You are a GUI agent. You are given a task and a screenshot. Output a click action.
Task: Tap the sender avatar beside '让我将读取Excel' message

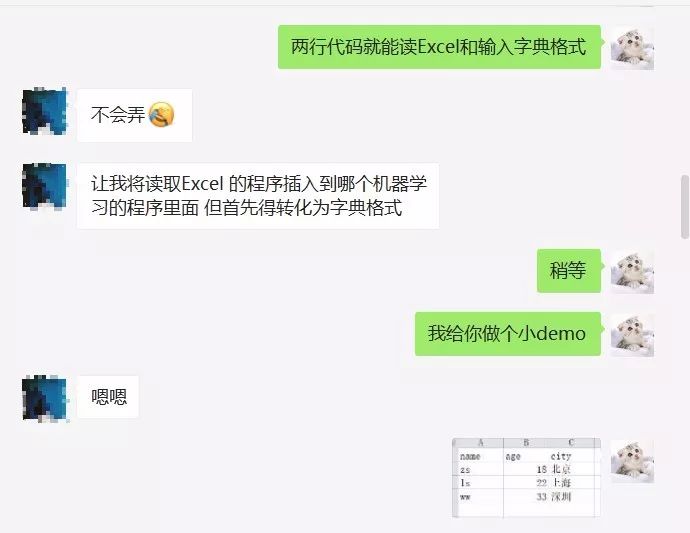click(44, 186)
